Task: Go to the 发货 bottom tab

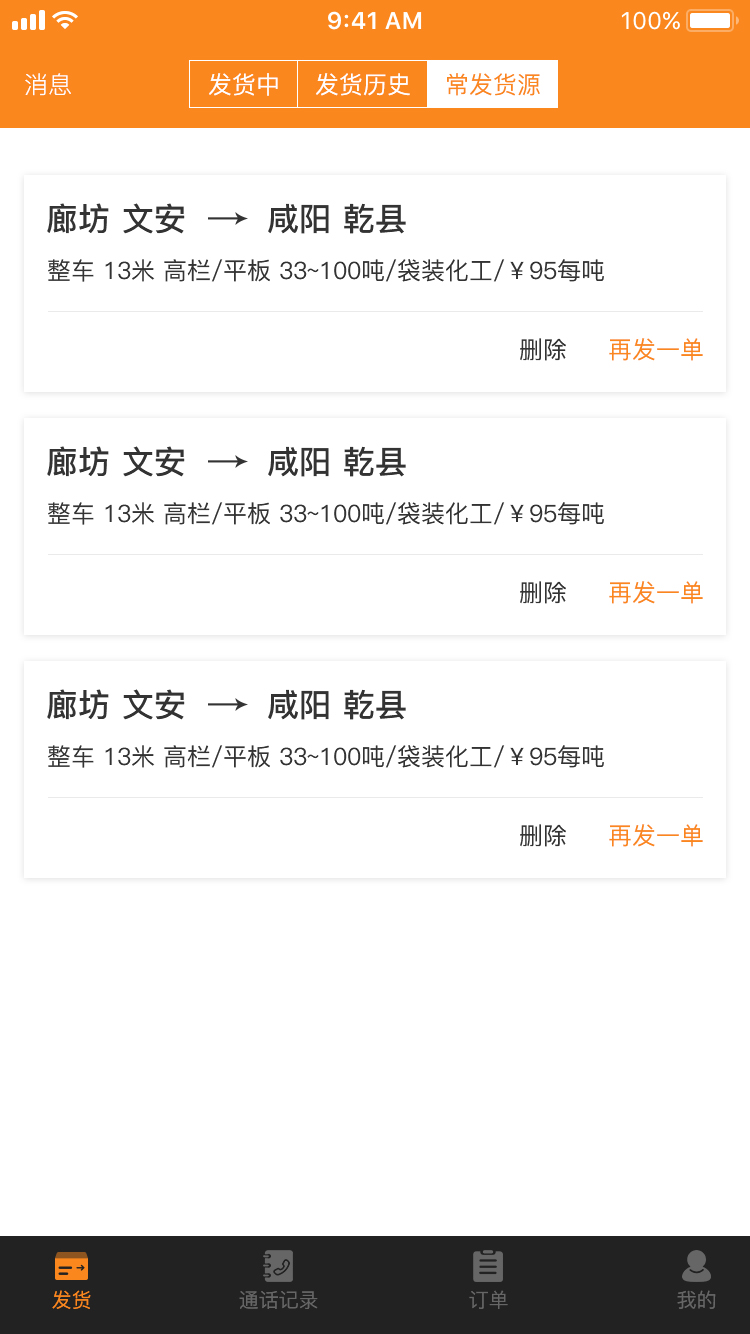Action: click(71, 1281)
